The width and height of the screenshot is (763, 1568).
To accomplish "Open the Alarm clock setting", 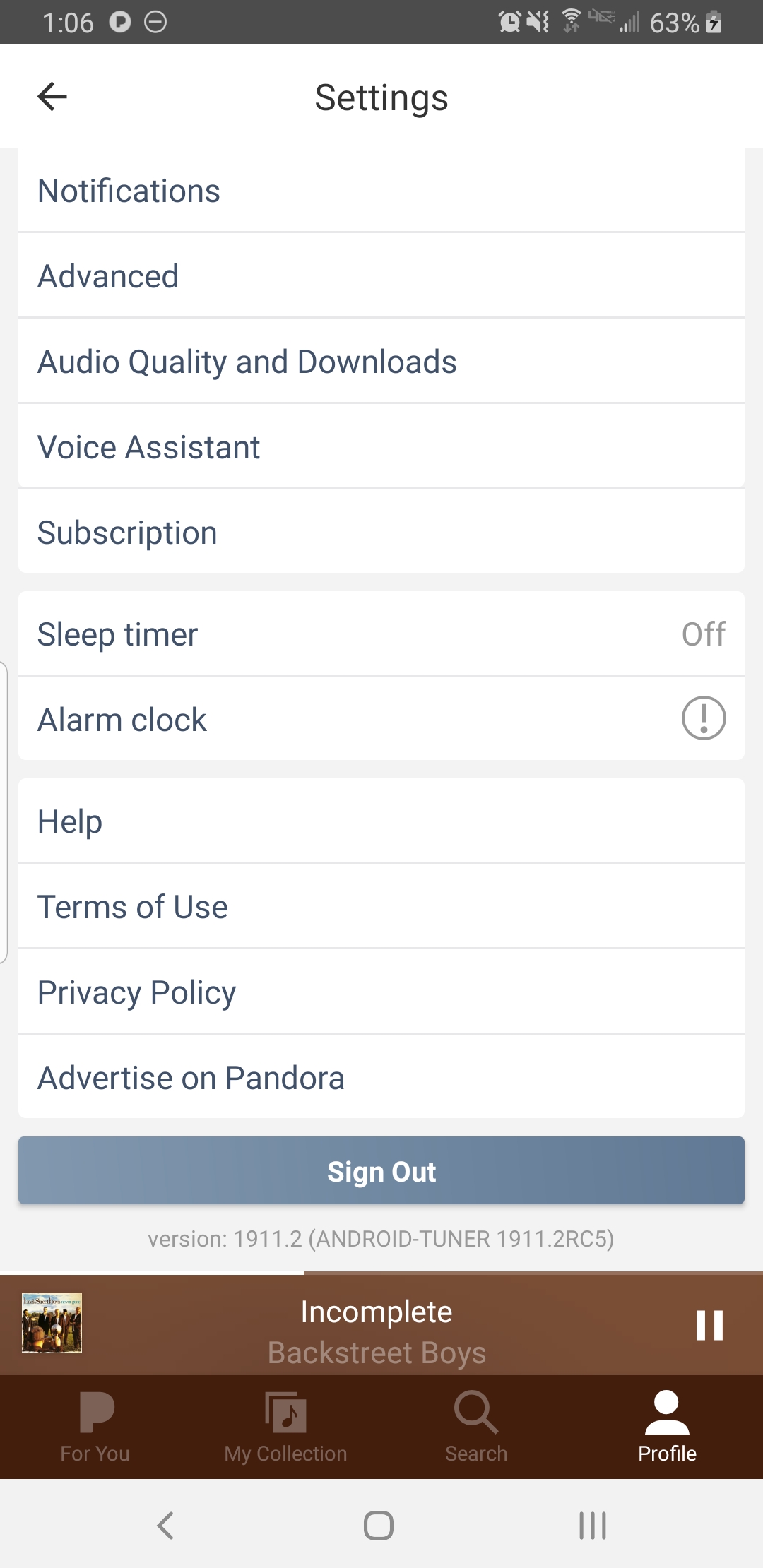I will coord(381,720).
